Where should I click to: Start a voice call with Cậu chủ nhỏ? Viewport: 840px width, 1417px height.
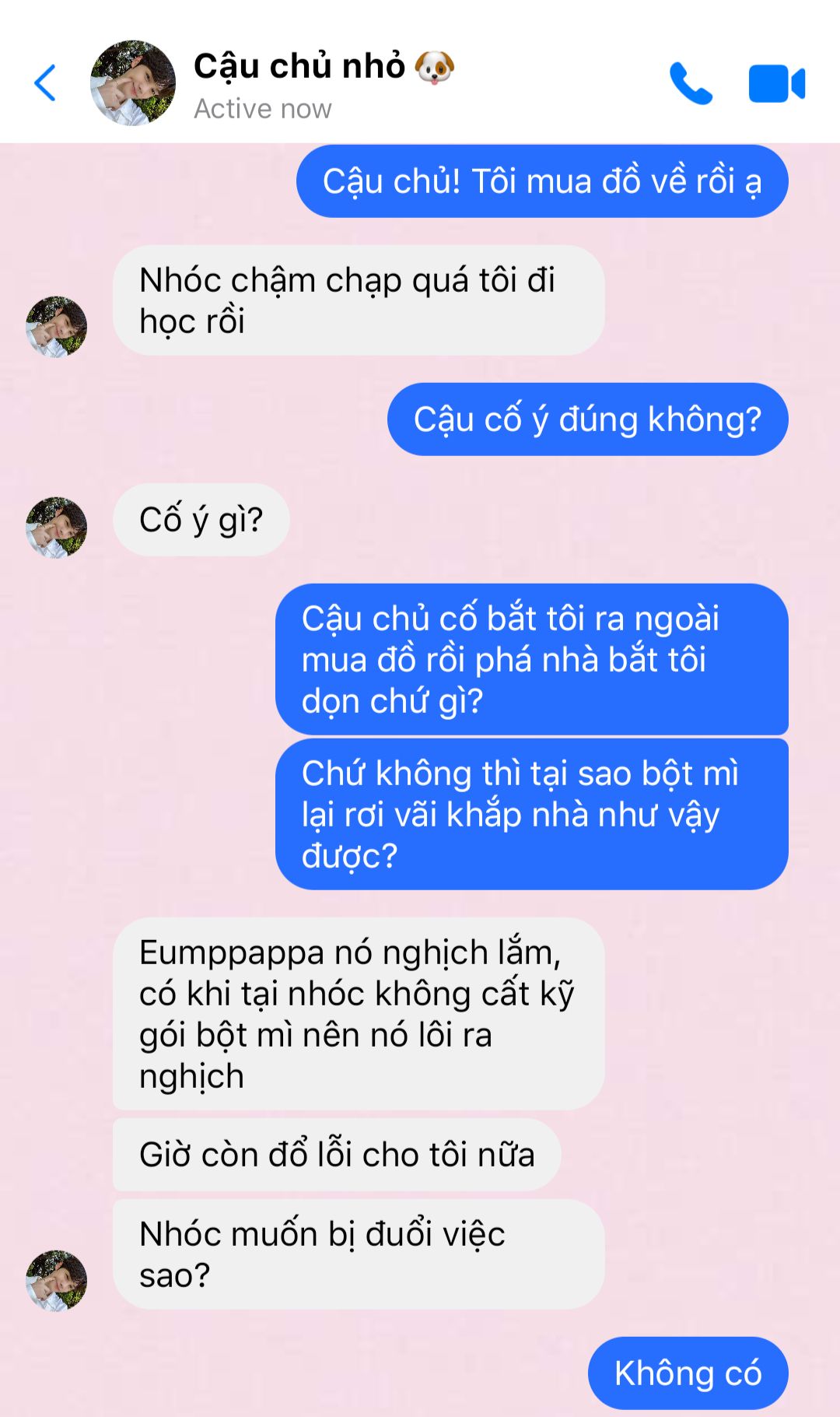[x=691, y=83]
